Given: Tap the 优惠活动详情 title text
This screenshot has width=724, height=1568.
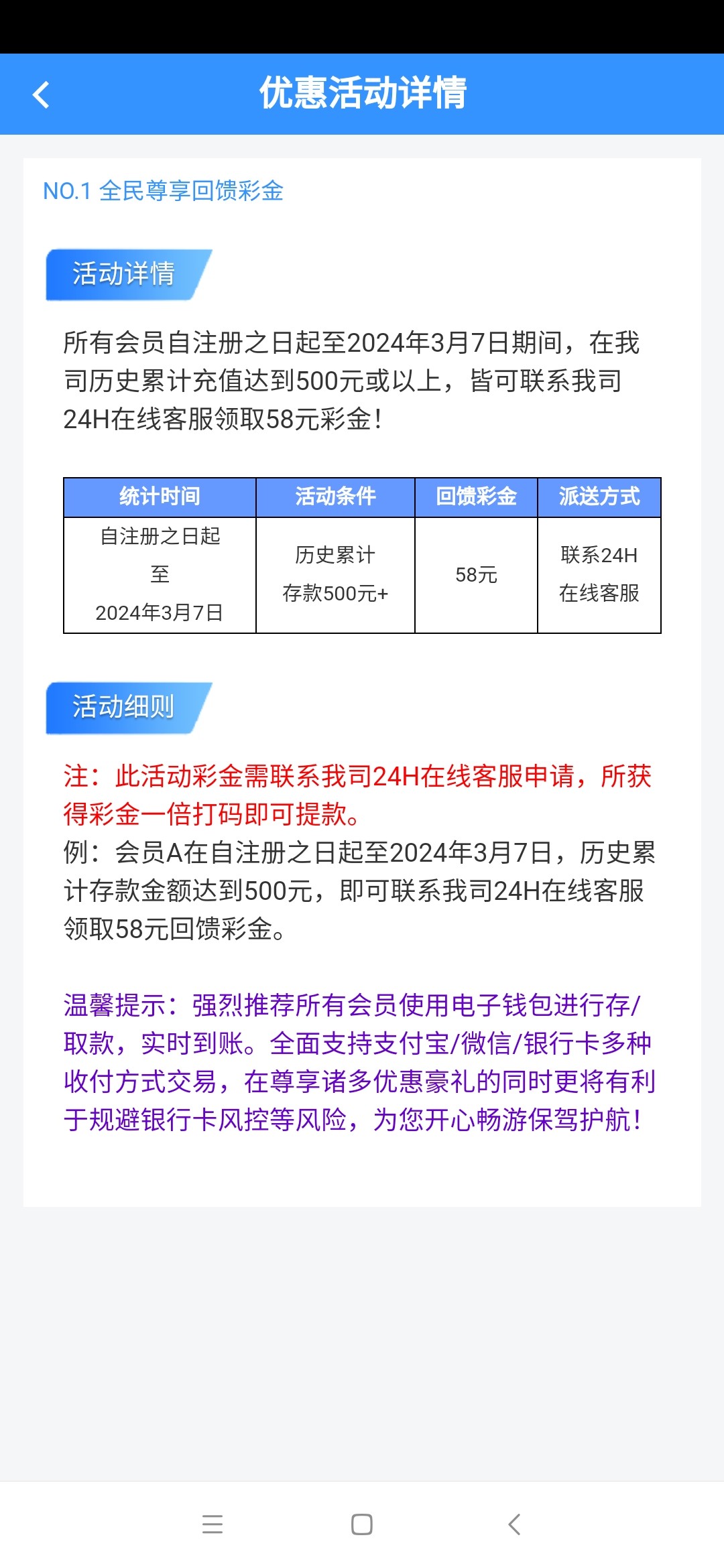Looking at the screenshot, I should [362, 94].
